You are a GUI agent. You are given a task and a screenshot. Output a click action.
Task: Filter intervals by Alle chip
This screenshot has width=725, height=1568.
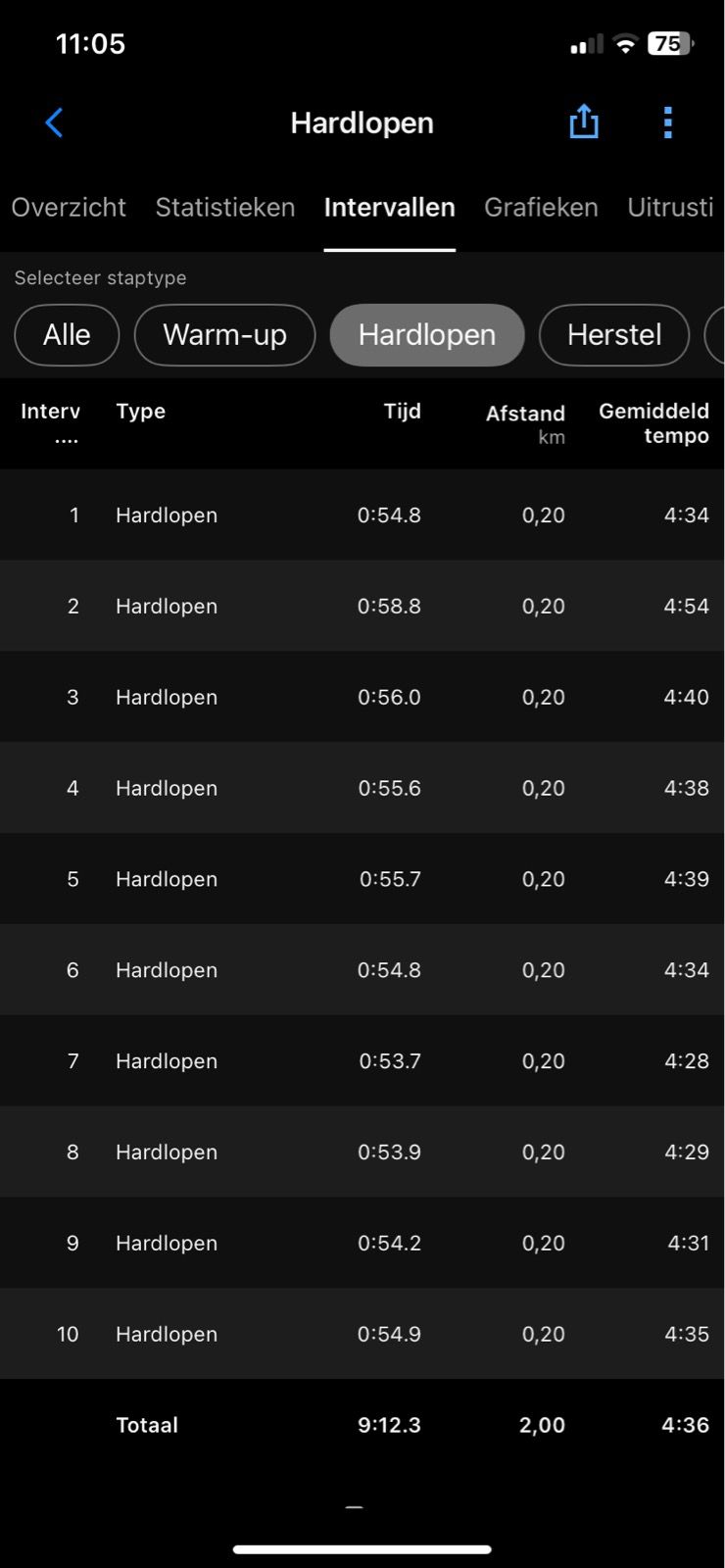coord(67,335)
